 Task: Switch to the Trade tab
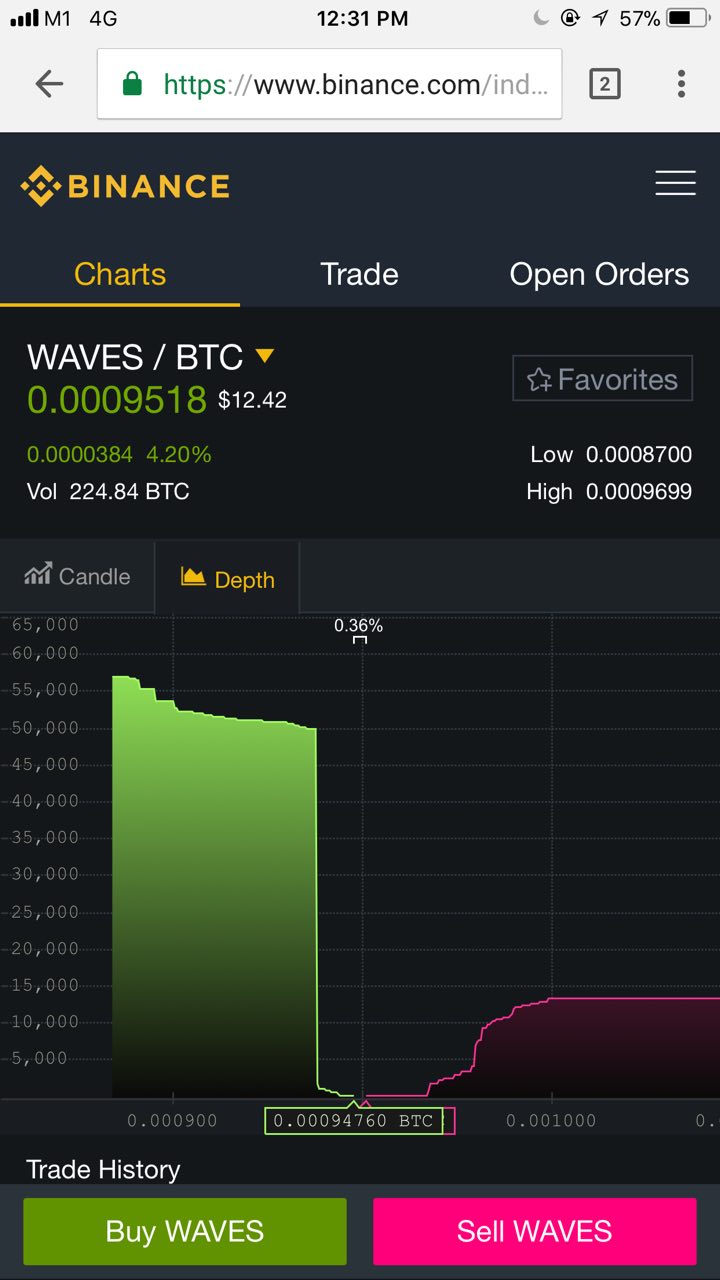pos(359,274)
